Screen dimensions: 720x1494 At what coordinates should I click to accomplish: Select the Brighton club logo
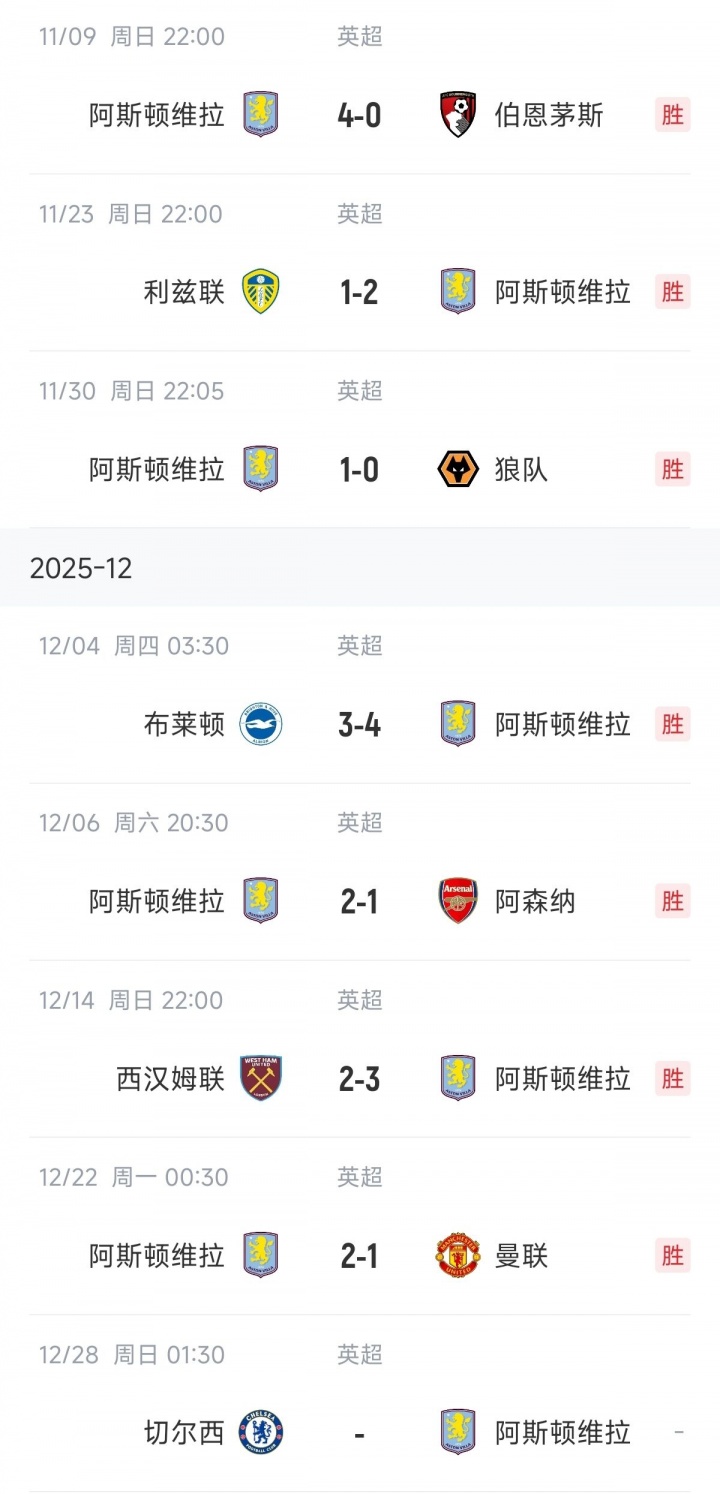[x=260, y=724]
